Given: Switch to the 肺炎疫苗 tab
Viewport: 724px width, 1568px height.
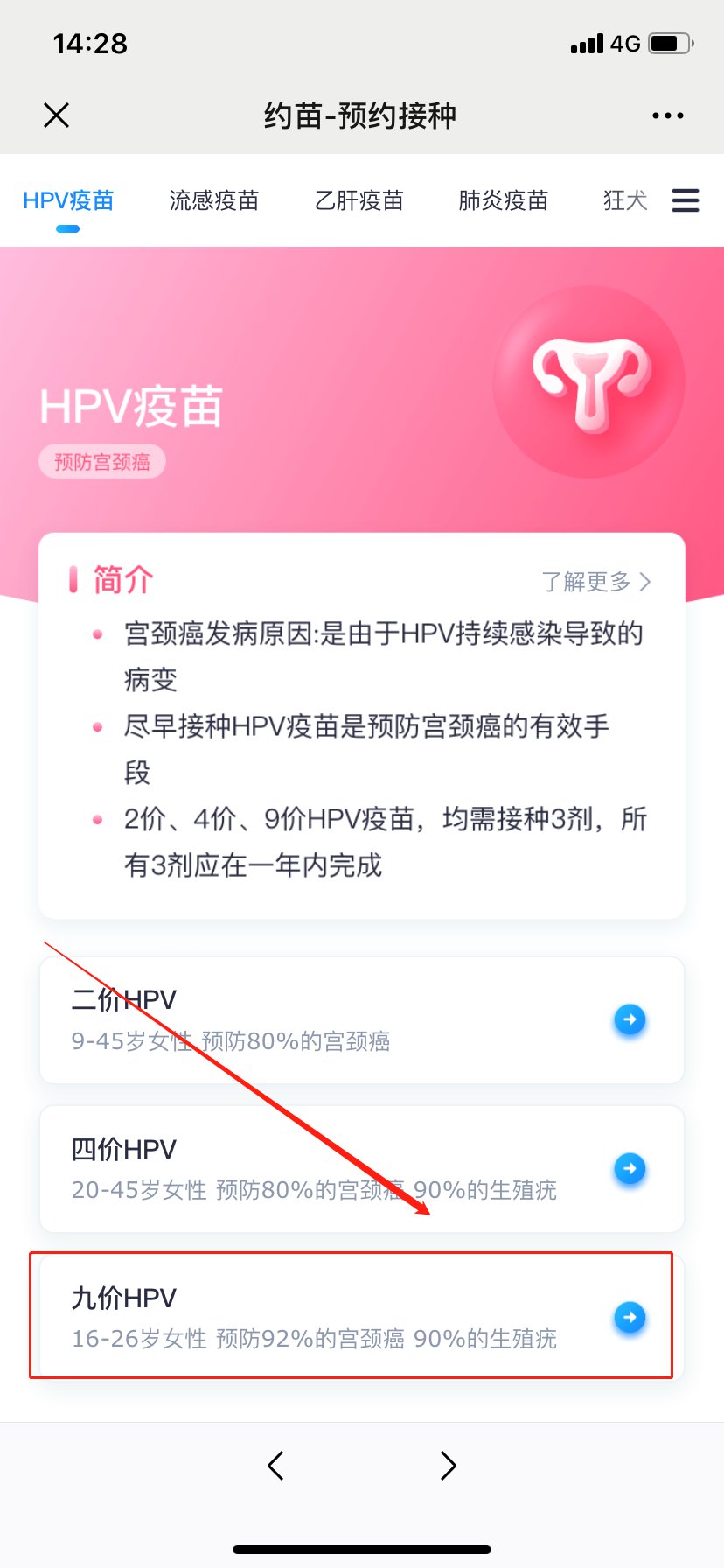Looking at the screenshot, I should coord(503,201).
